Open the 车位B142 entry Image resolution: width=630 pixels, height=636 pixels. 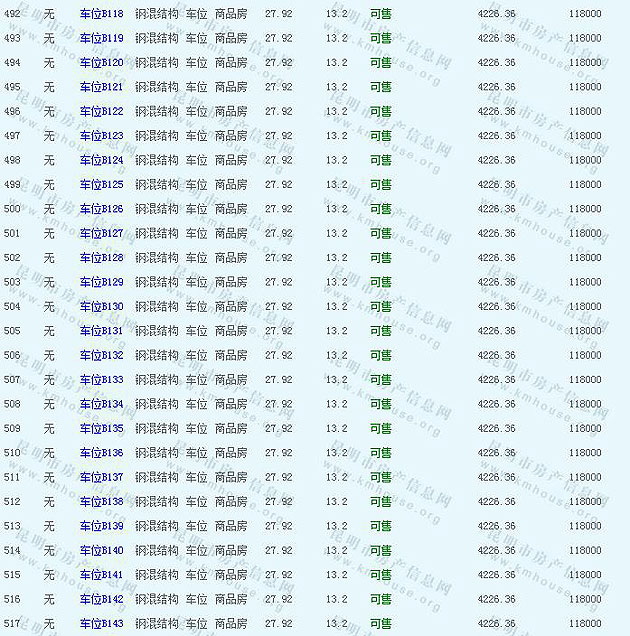(x=102, y=600)
